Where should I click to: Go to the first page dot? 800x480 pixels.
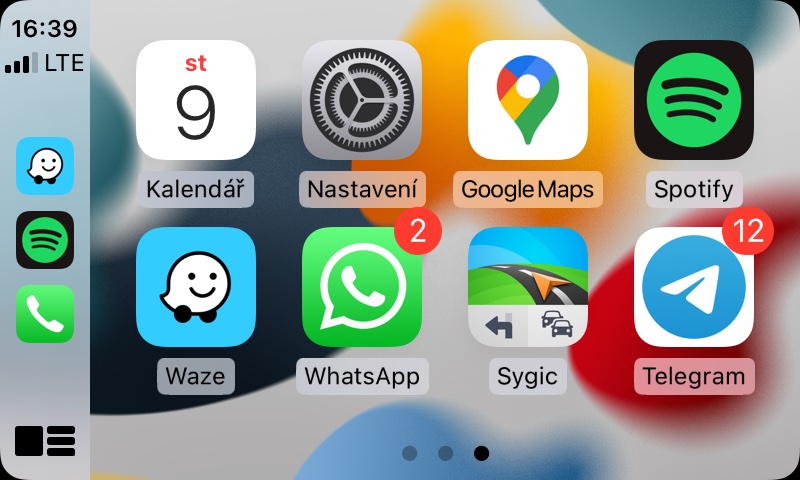coord(409,453)
